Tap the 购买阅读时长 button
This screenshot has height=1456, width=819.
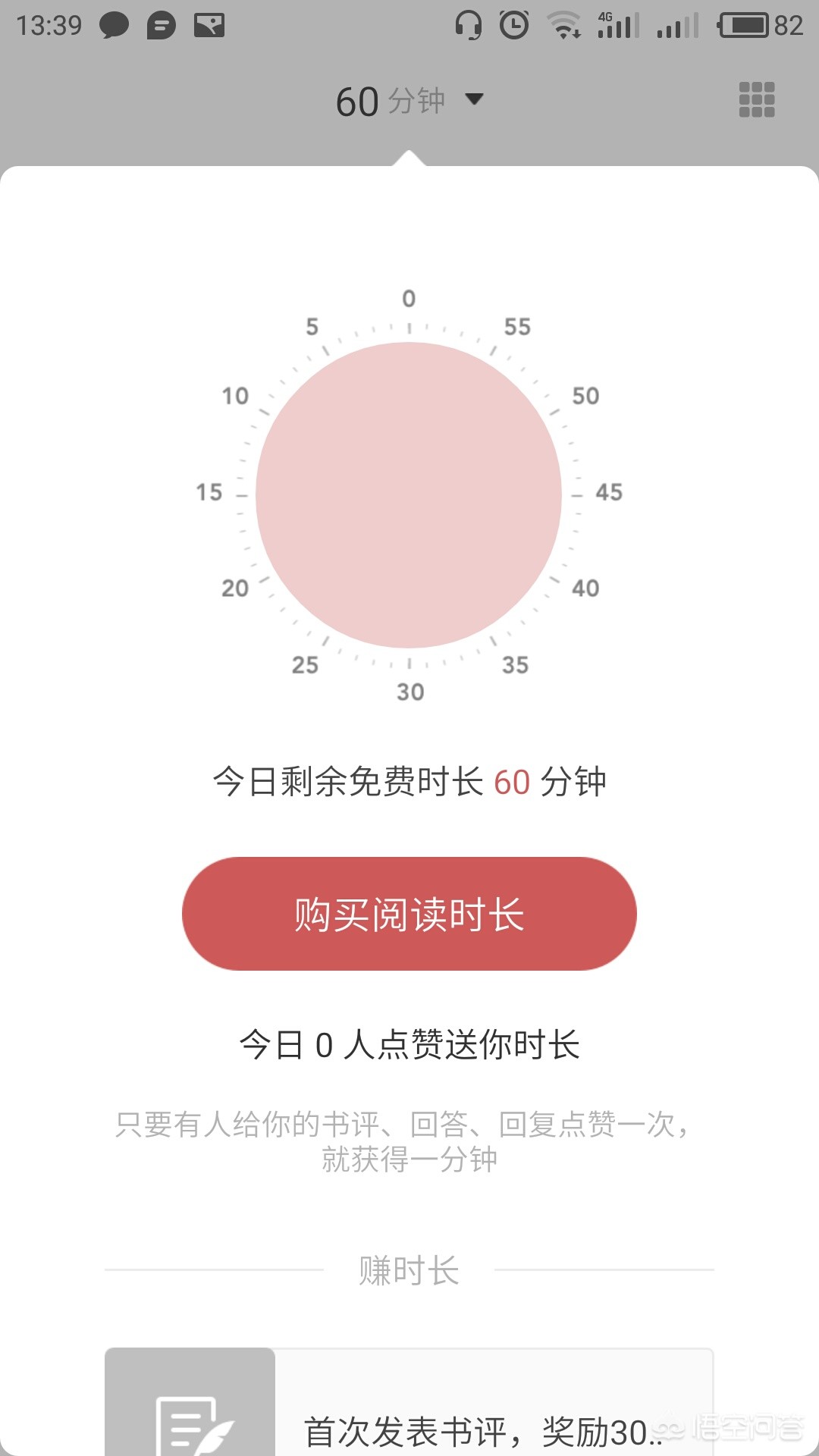[409, 914]
